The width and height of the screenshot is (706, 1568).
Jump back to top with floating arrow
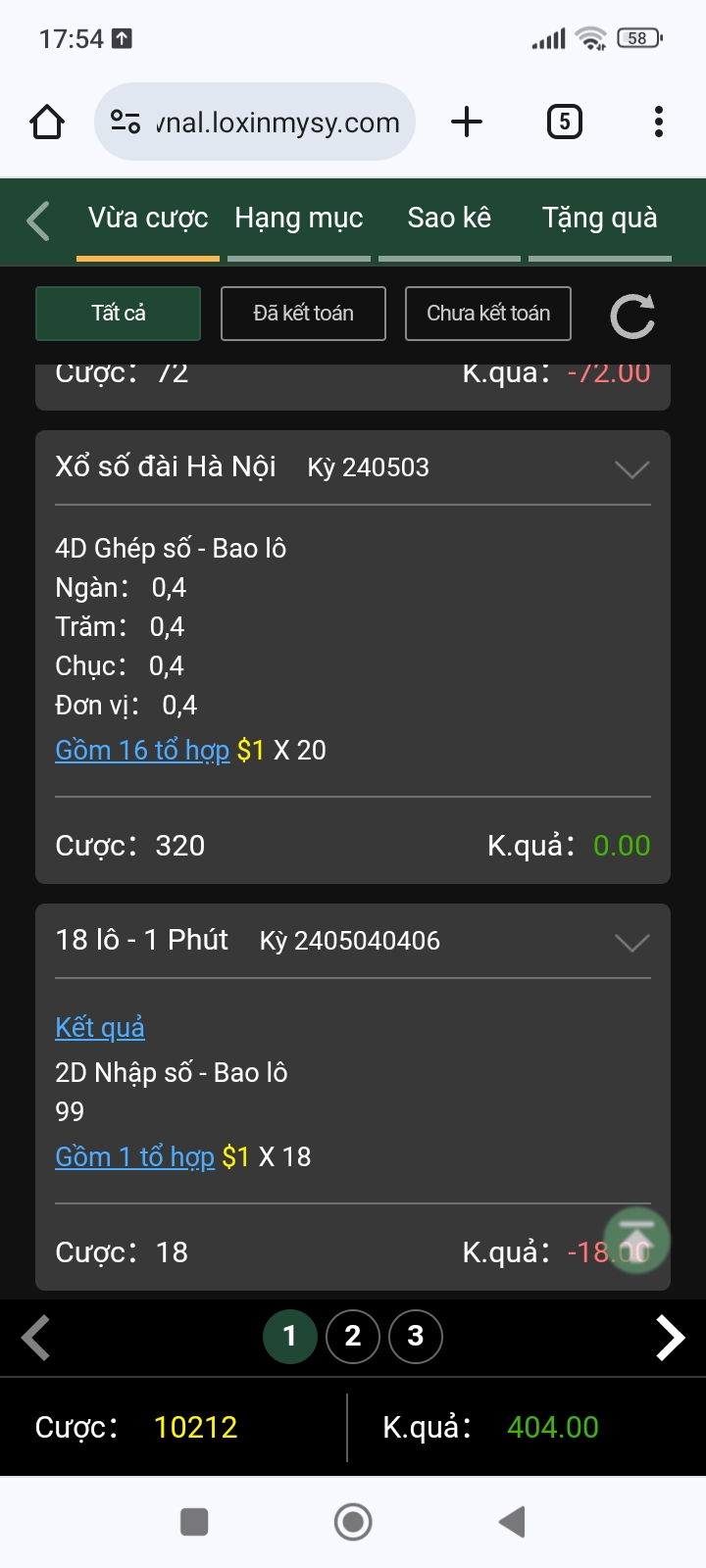pyautogui.click(x=636, y=1241)
